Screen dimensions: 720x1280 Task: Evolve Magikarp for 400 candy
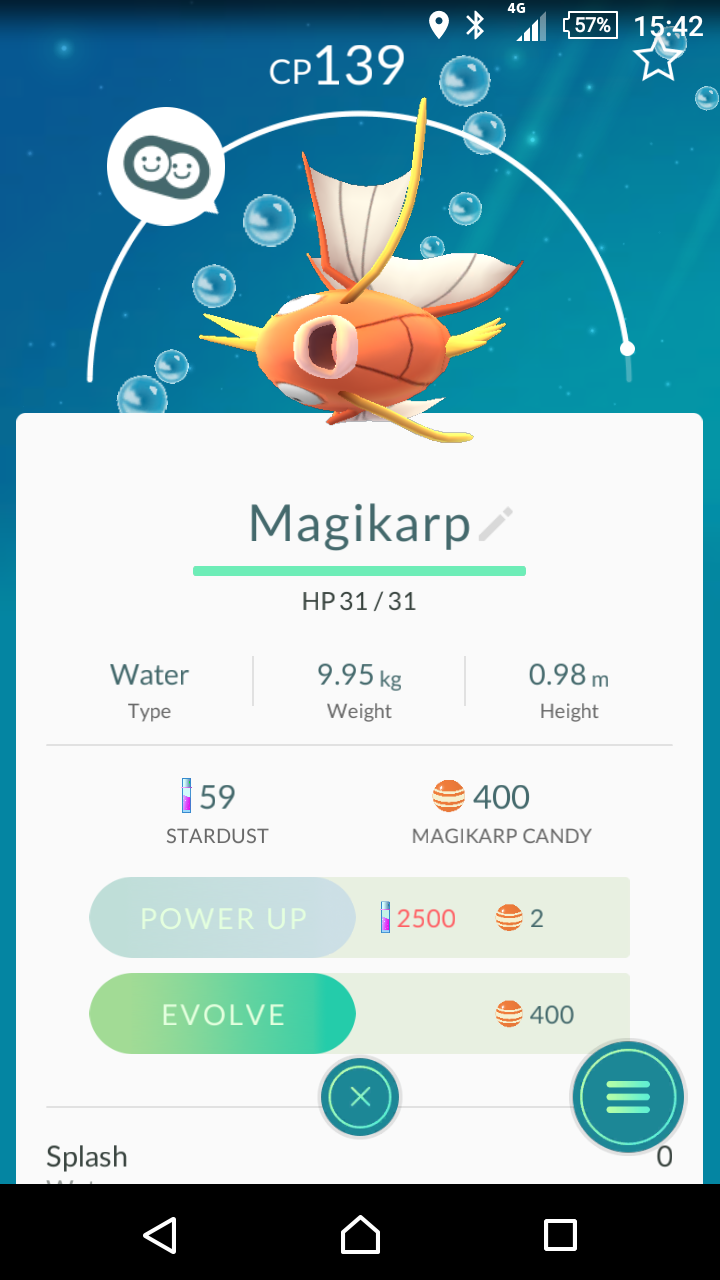pos(222,1014)
